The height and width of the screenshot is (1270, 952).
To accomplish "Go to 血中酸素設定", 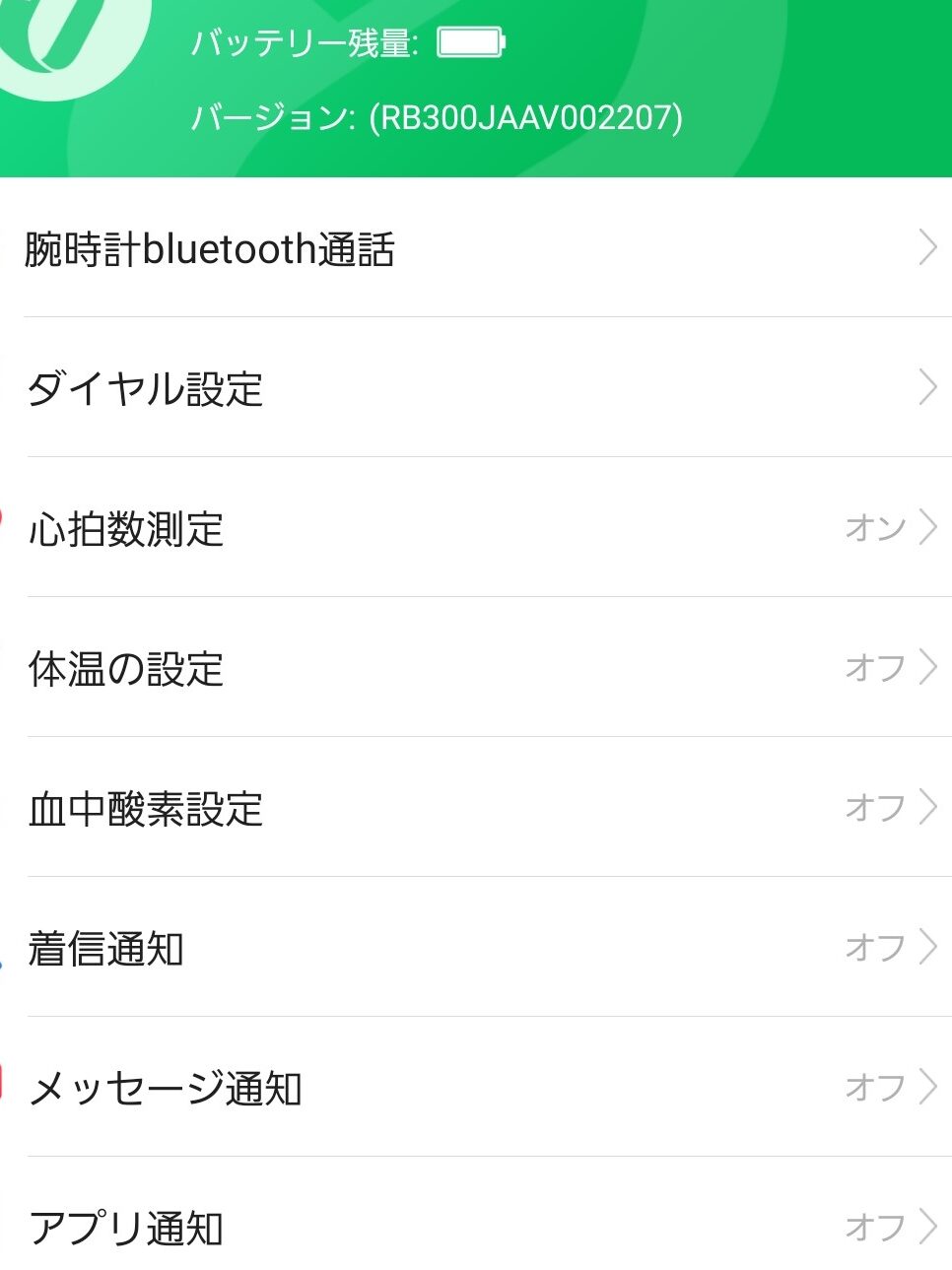I will click(476, 808).
